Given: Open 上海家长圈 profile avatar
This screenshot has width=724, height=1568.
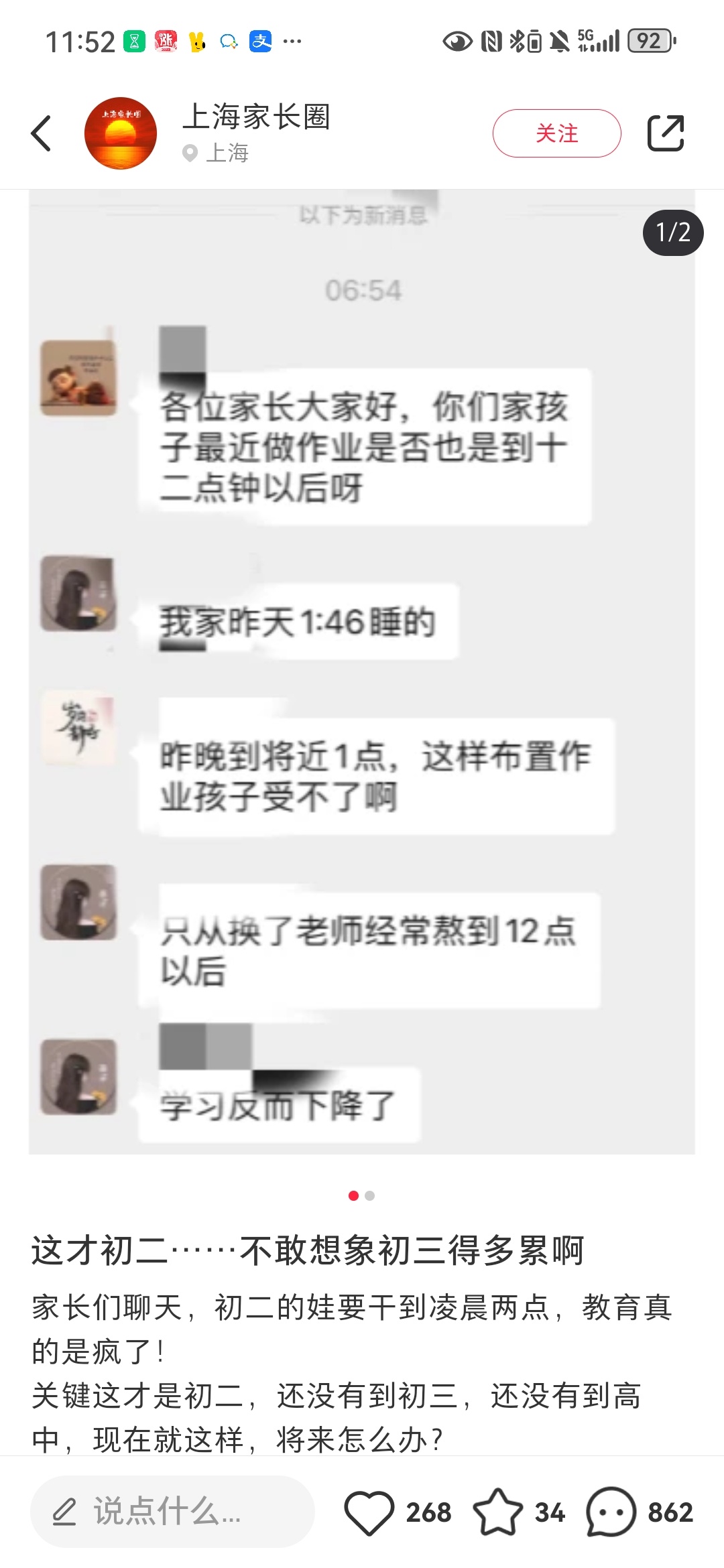Looking at the screenshot, I should click(121, 133).
